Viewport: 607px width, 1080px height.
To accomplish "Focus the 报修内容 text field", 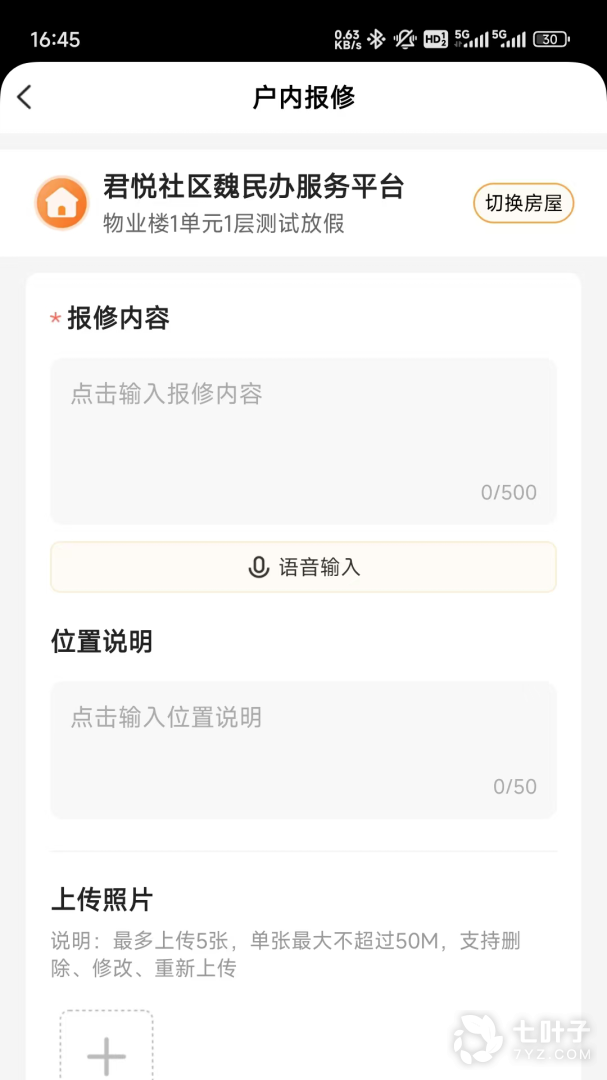I will click(x=303, y=441).
